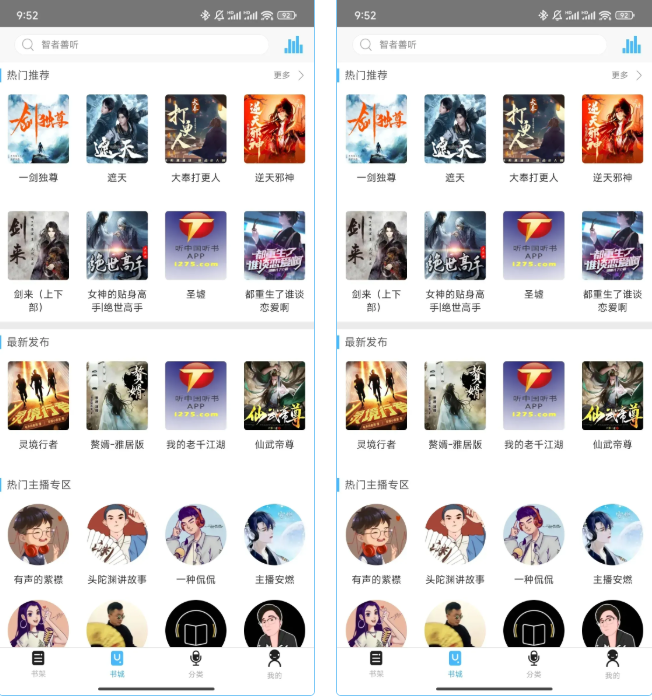Open 剑来(上下部) in the left screen

click(x=38, y=246)
